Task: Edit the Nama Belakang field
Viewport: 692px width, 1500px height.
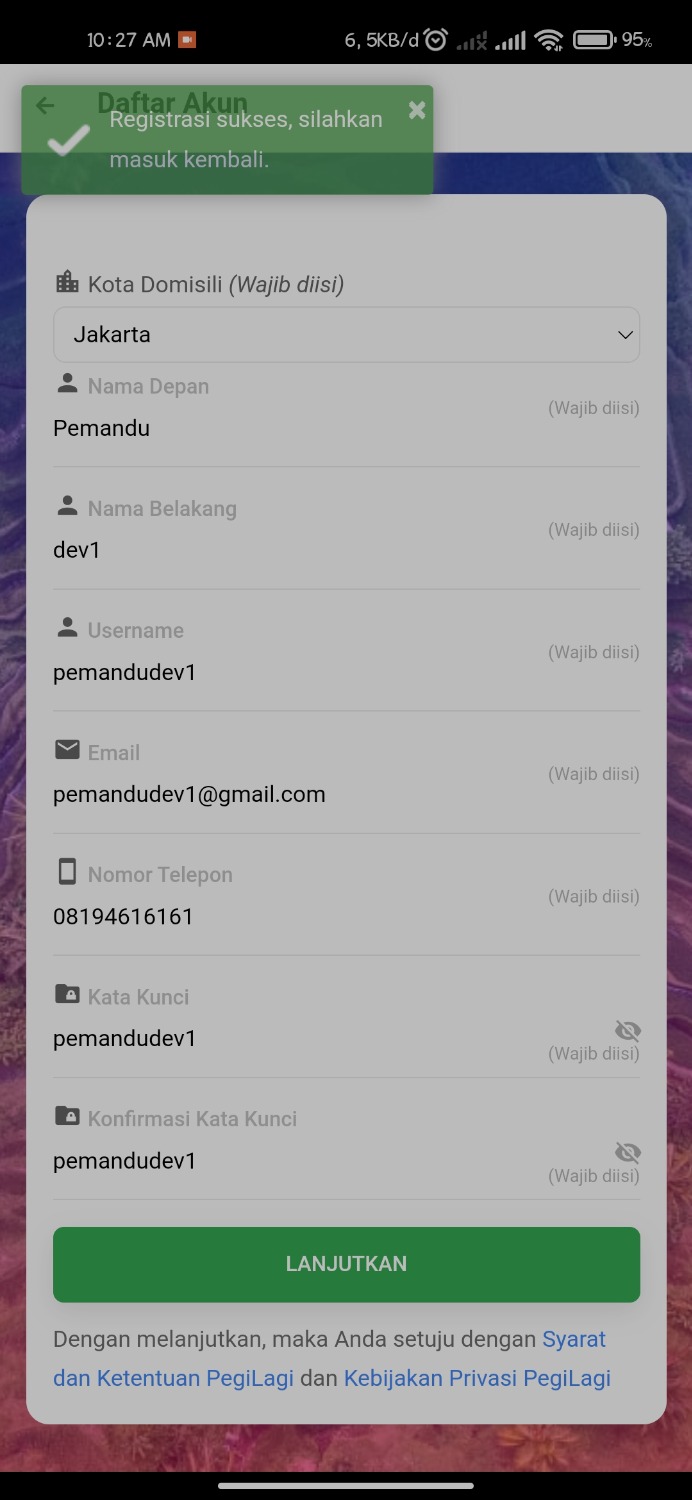Action: pos(300,550)
